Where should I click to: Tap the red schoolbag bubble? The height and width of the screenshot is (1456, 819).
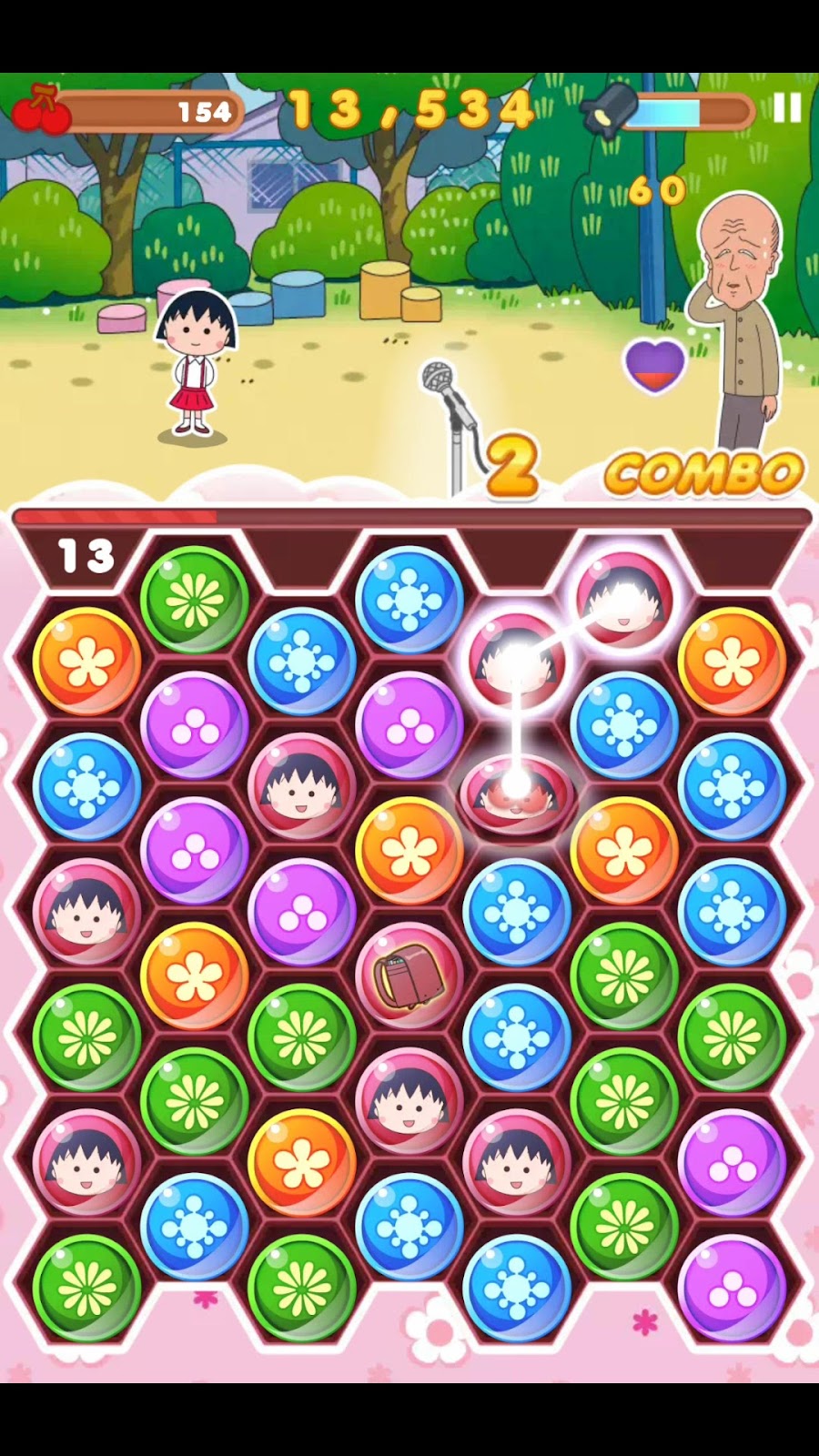(x=409, y=975)
